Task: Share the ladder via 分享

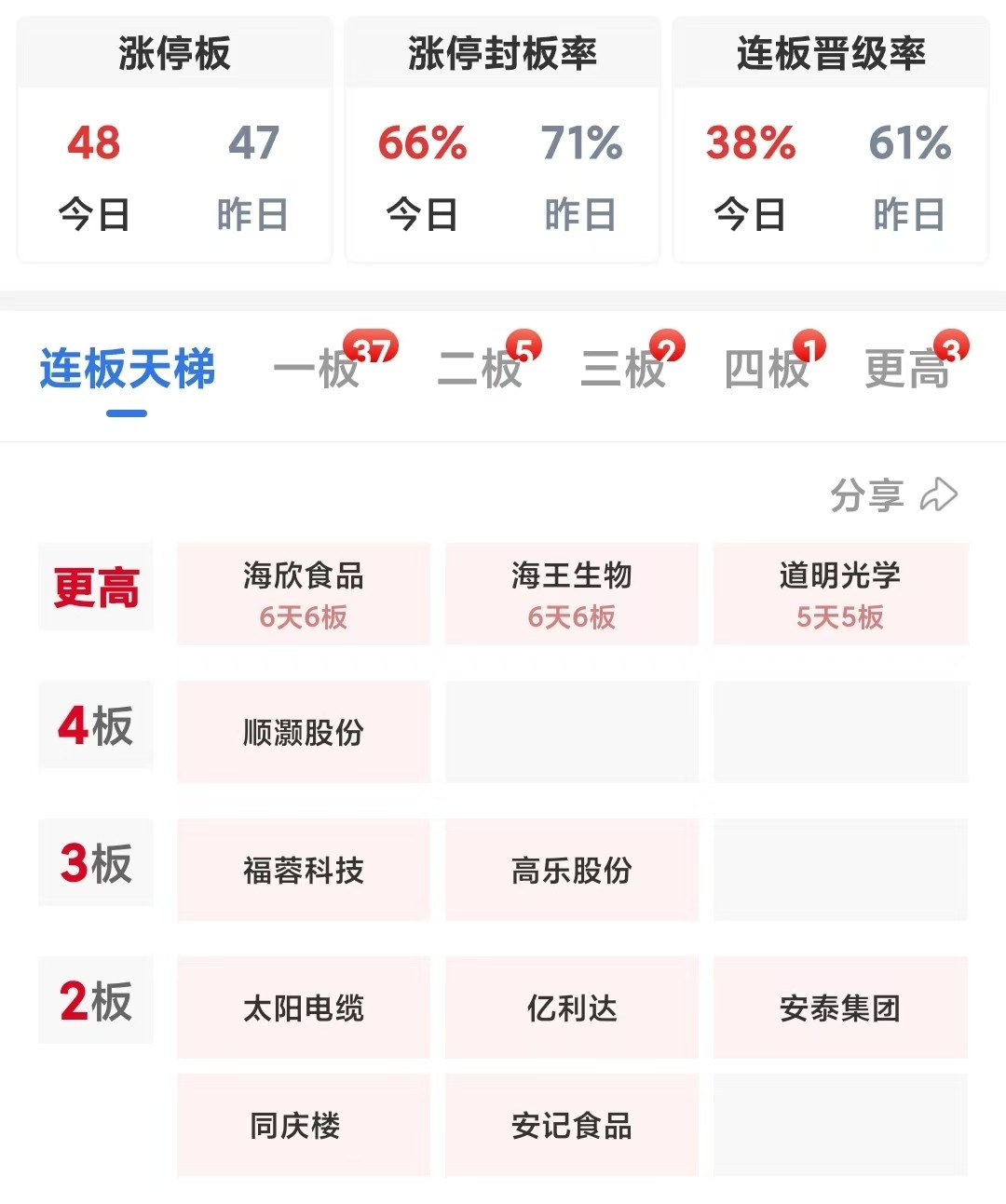Action: click(892, 495)
